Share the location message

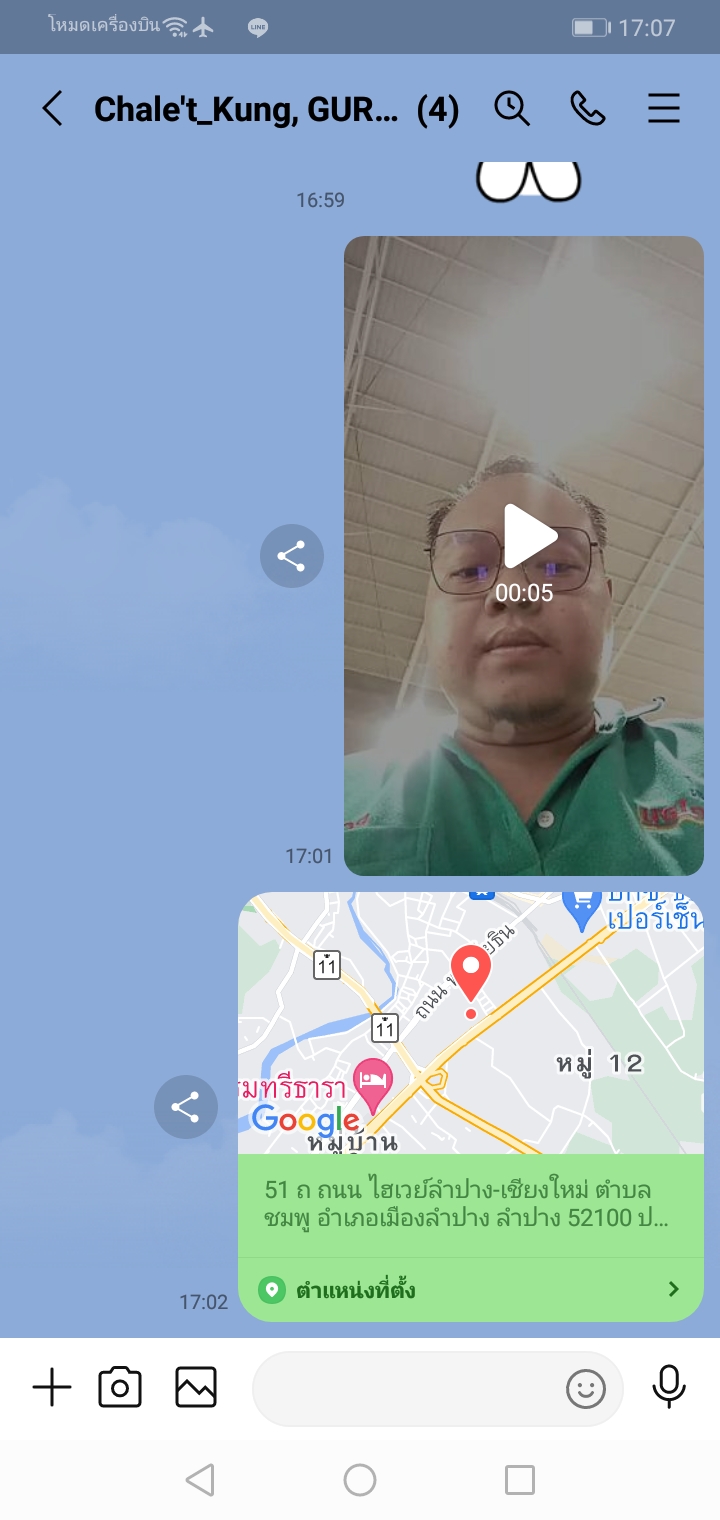click(x=185, y=1107)
